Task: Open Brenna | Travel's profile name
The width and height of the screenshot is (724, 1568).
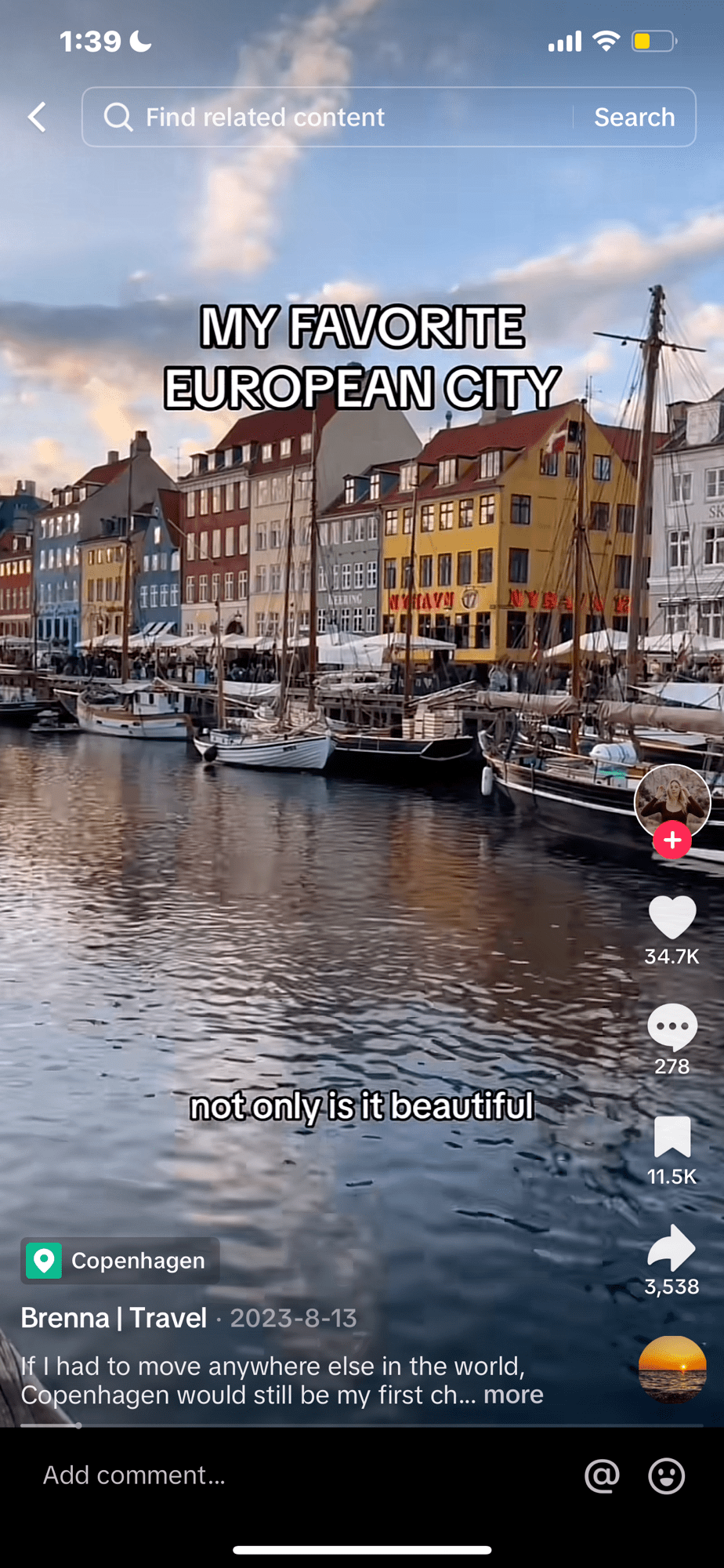Action: (x=114, y=1318)
